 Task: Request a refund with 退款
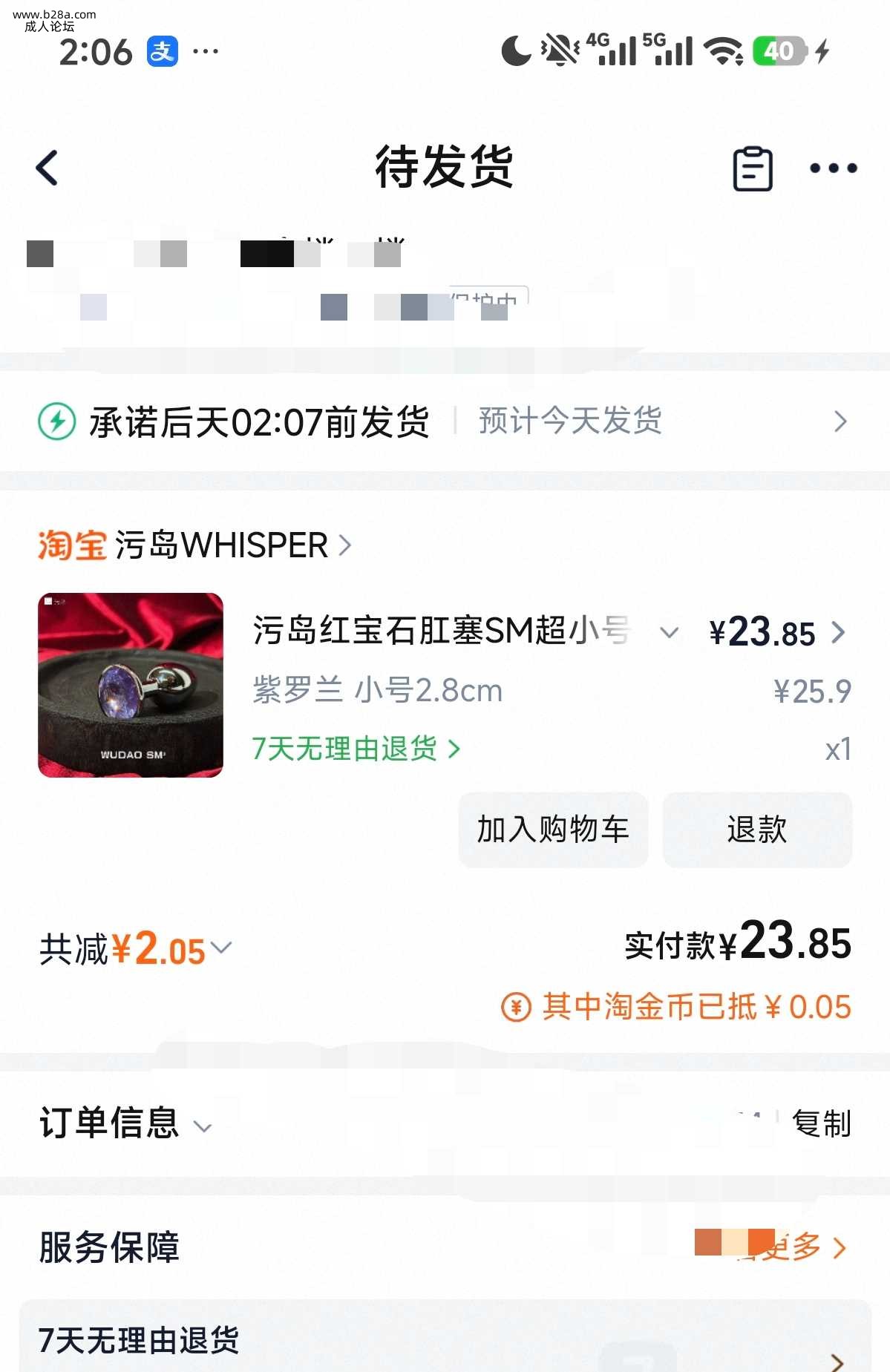(756, 830)
